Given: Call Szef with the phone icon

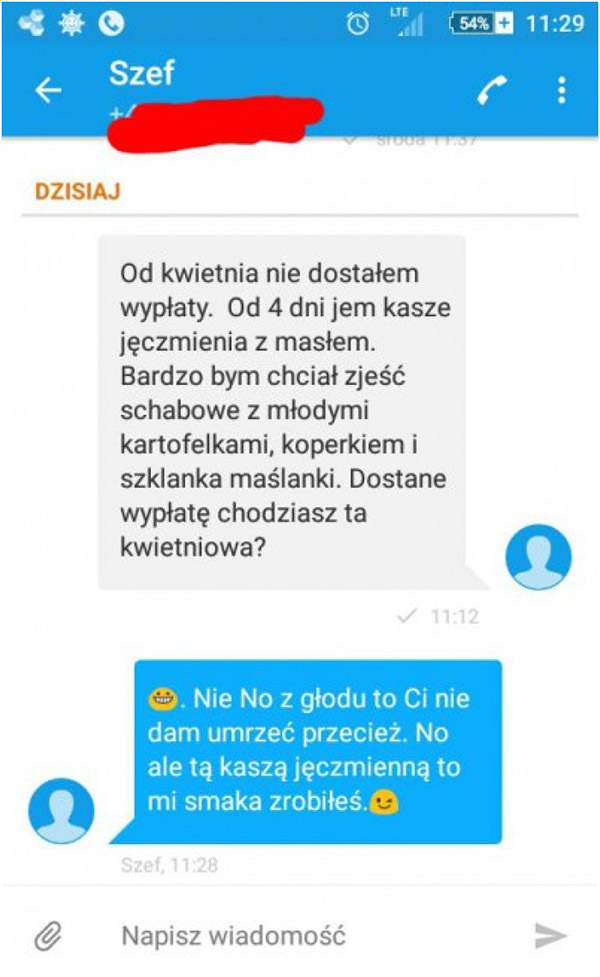Looking at the screenshot, I should 492,91.
